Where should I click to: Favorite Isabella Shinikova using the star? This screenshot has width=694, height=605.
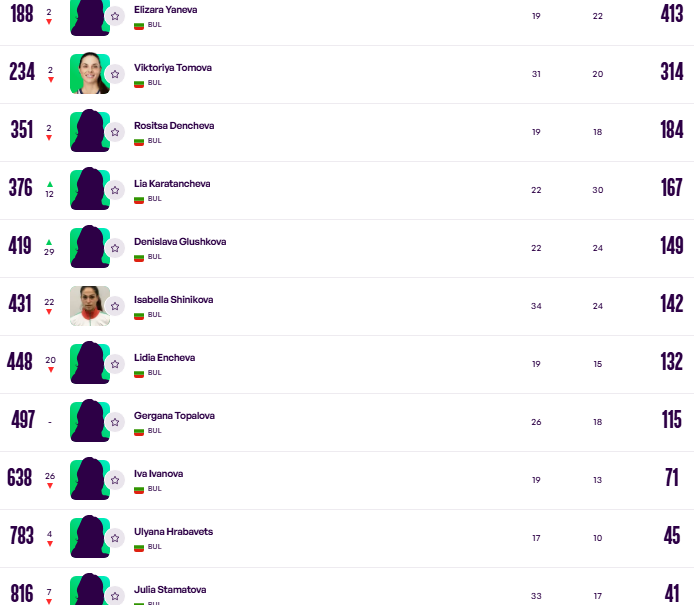pos(115,306)
